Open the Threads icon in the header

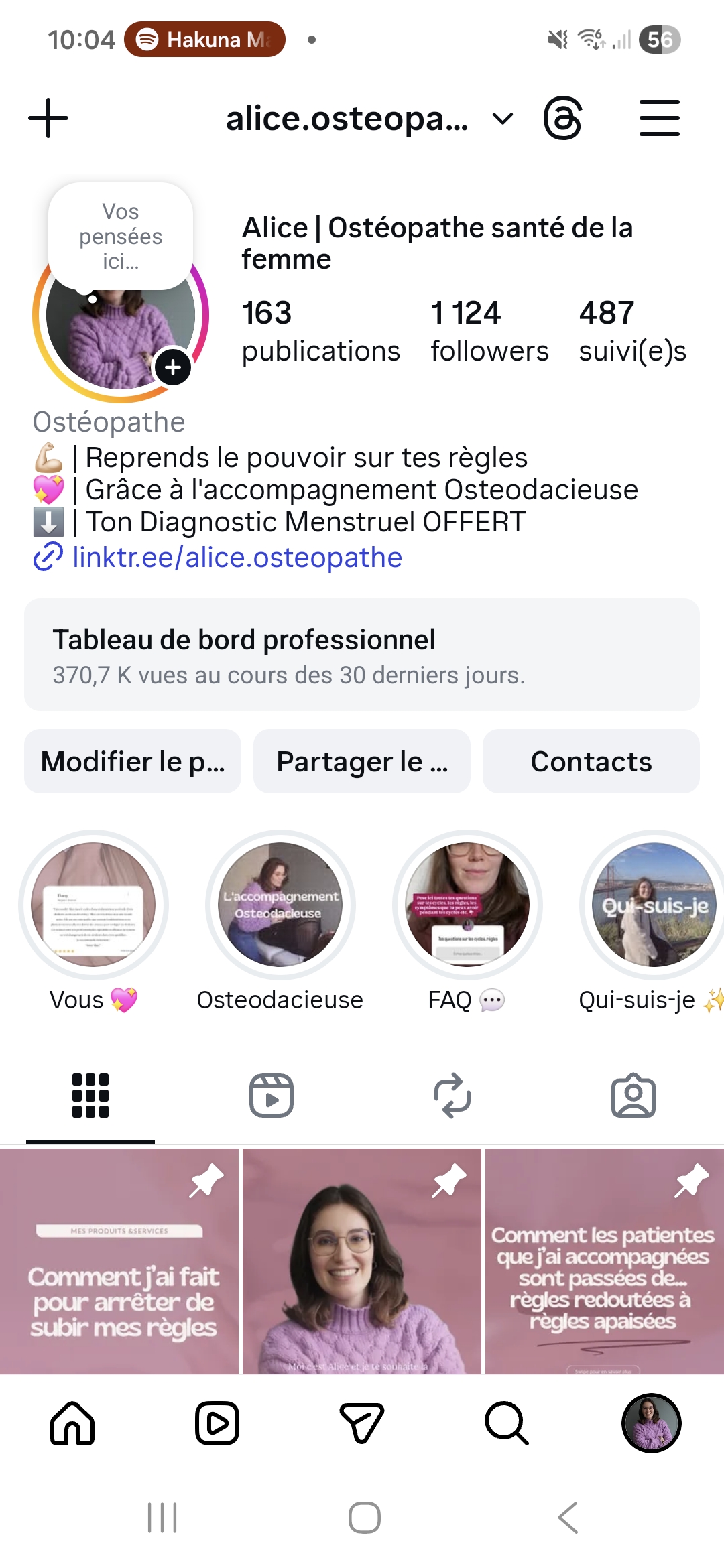coord(562,119)
